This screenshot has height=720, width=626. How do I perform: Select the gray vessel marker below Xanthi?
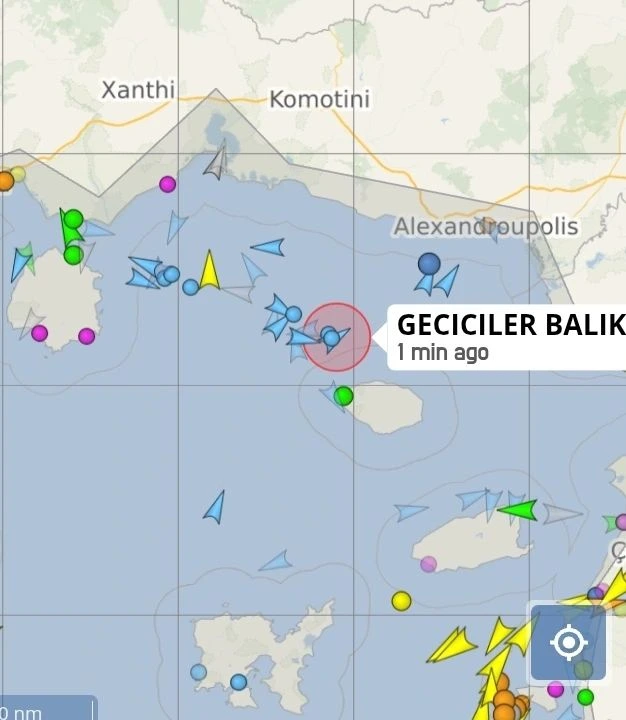215,163
